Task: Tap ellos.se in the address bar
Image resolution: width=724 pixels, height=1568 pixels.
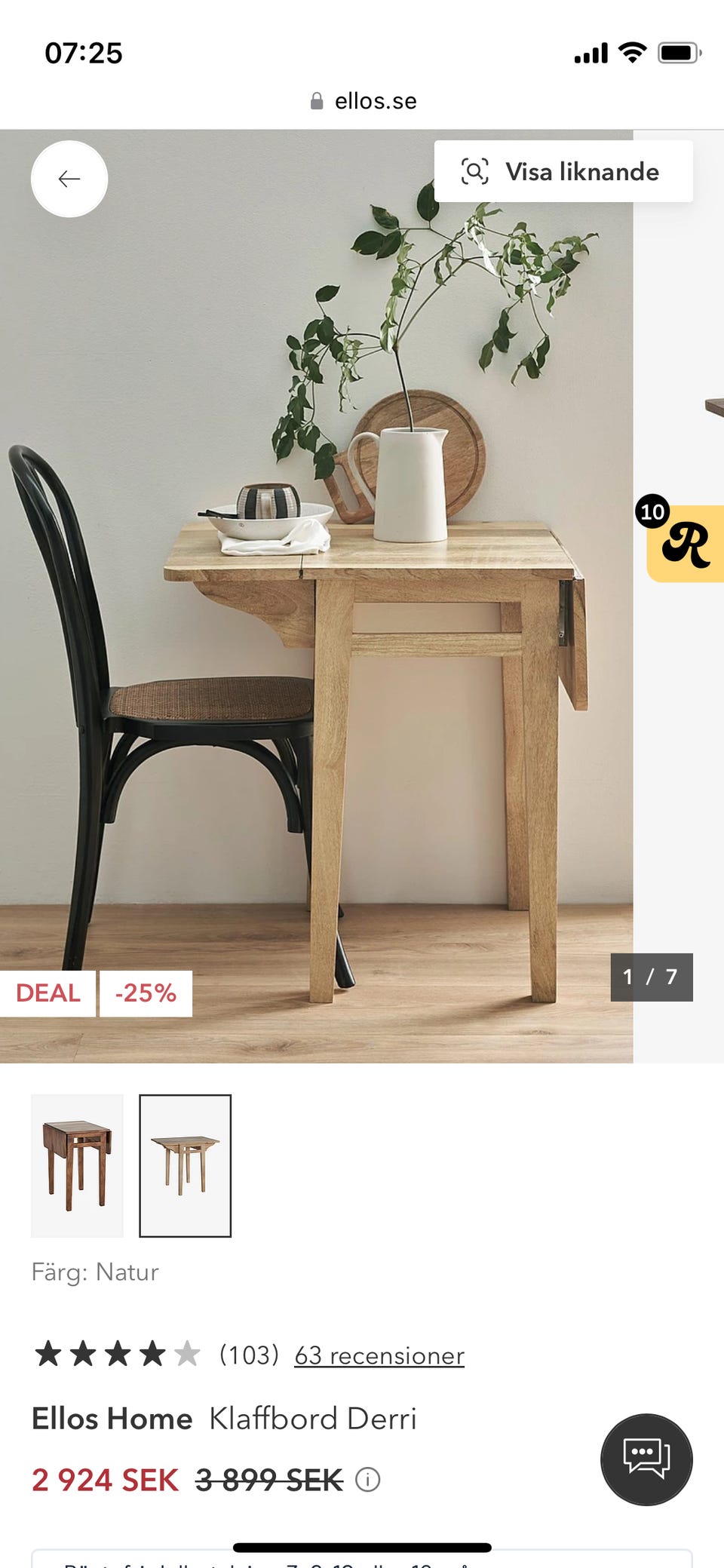Action: (x=374, y=100)
